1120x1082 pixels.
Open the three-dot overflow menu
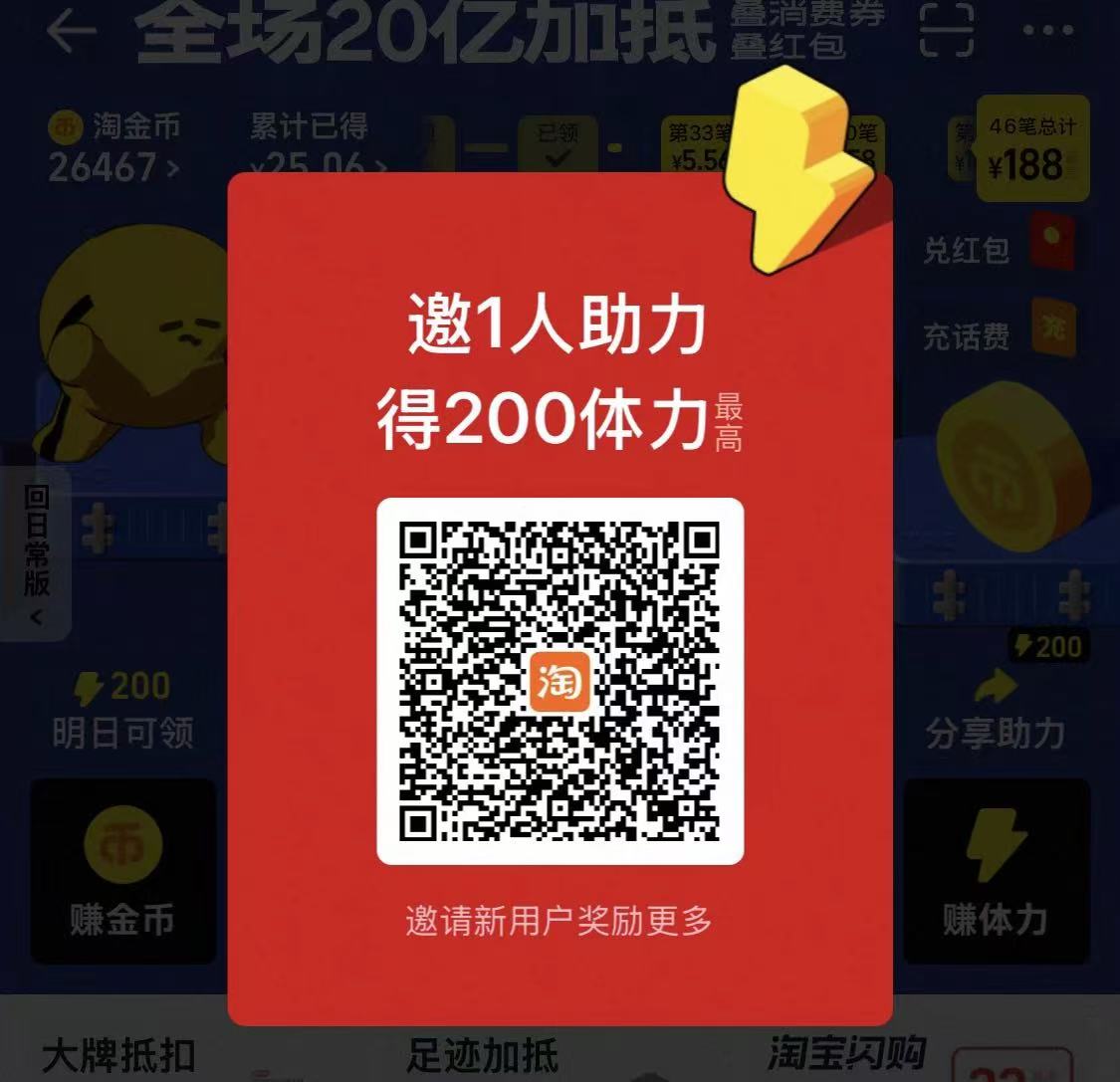1048,30
